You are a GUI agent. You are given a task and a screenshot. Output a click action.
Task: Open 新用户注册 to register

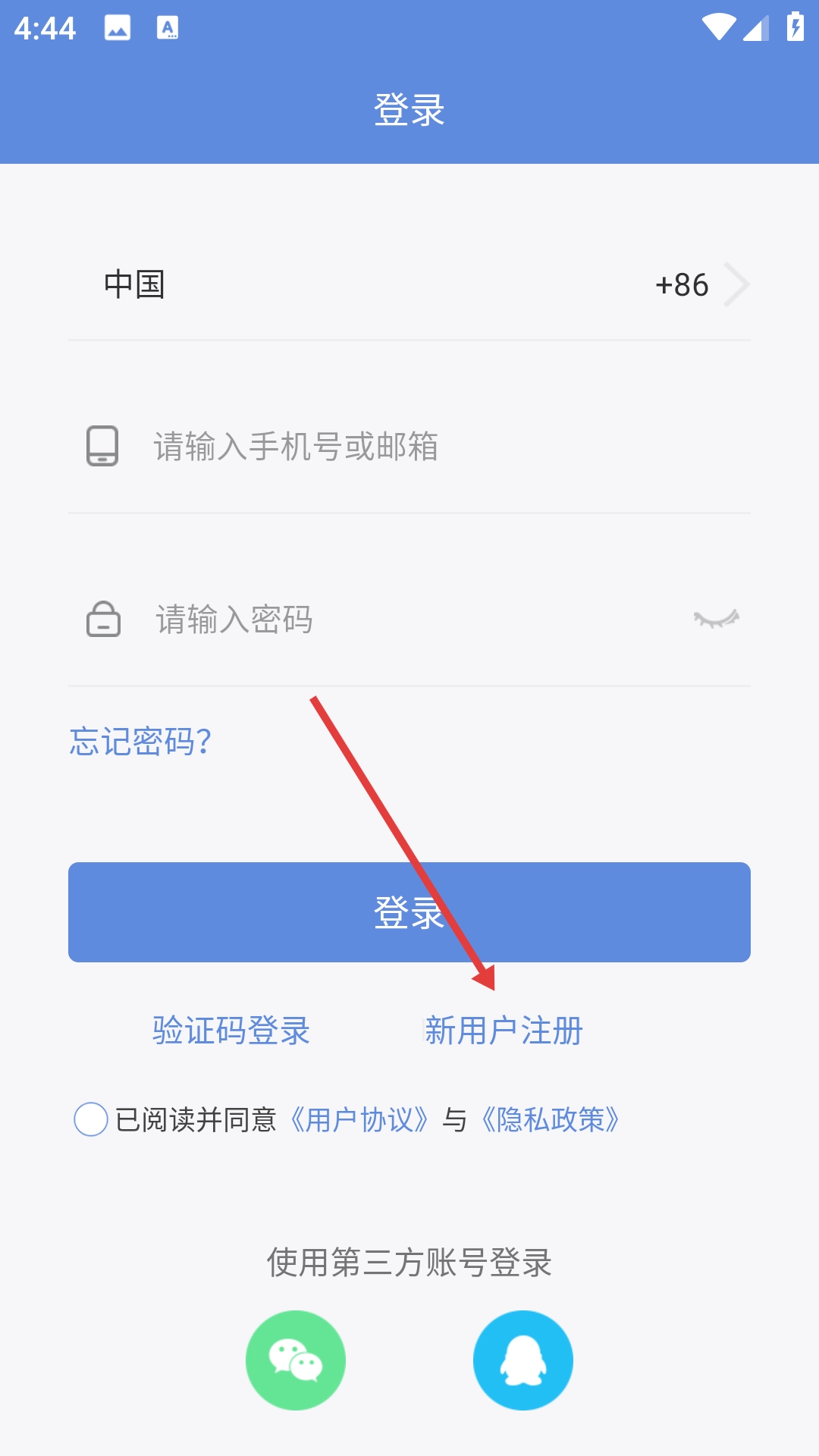point(504,1031)
